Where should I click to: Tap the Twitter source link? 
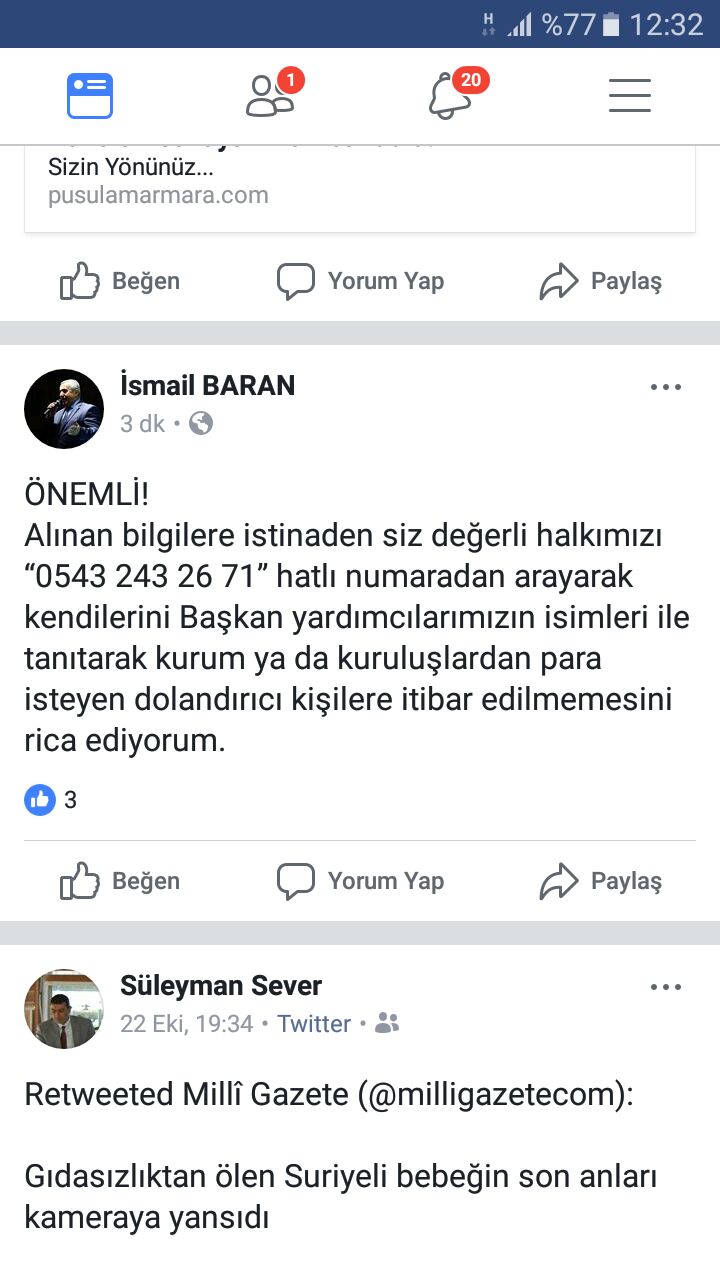(314, 1024)
